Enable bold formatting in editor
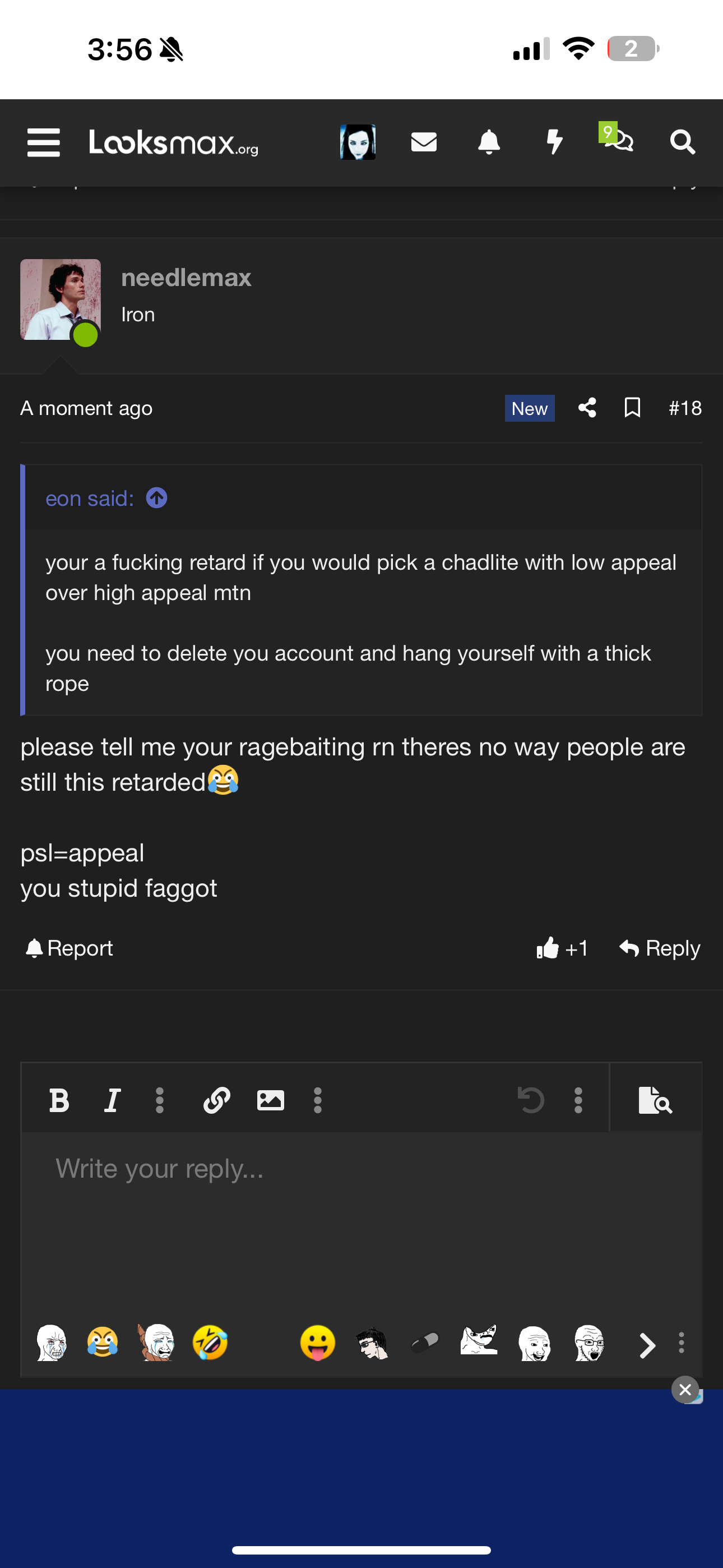 click(x=59, y=1100)
